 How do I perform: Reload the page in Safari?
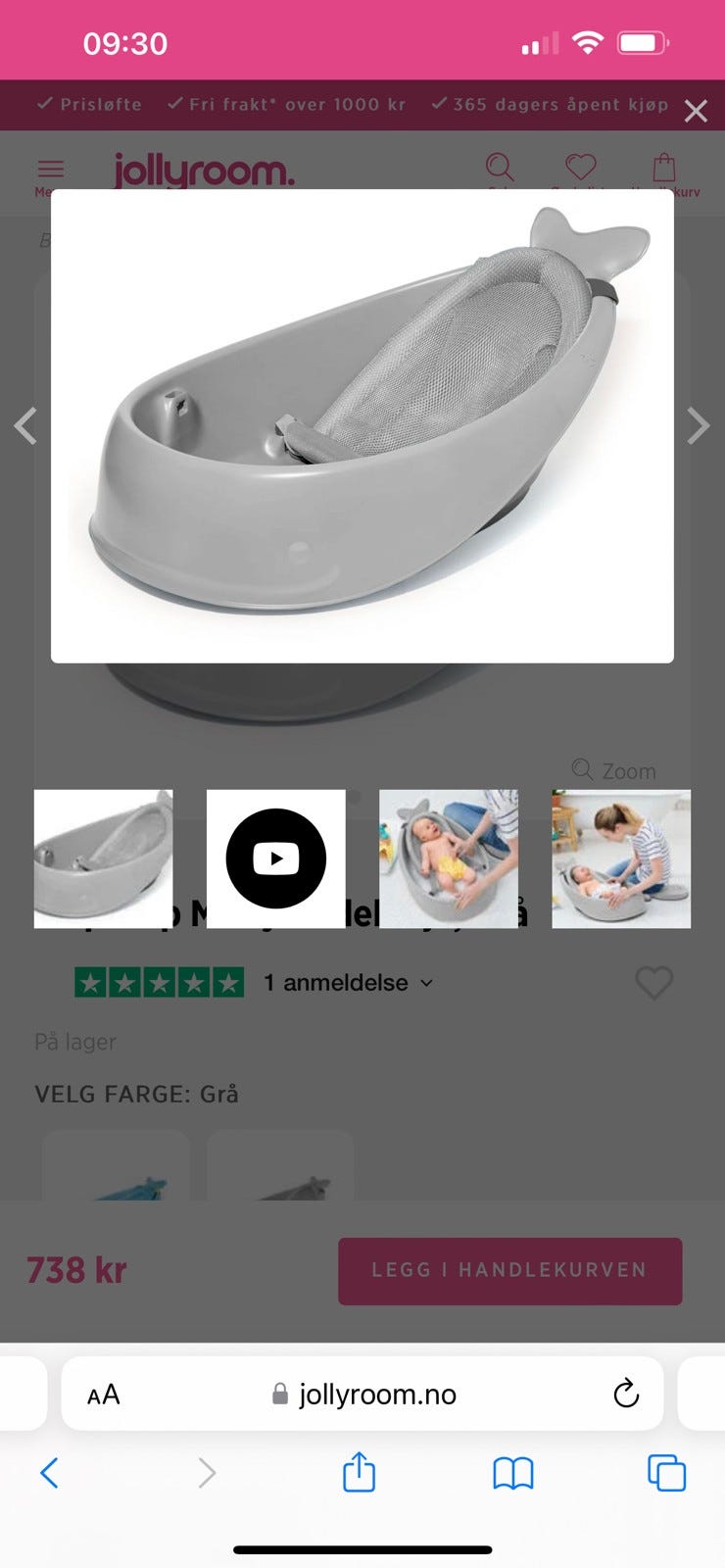[x=625, y=1394]
